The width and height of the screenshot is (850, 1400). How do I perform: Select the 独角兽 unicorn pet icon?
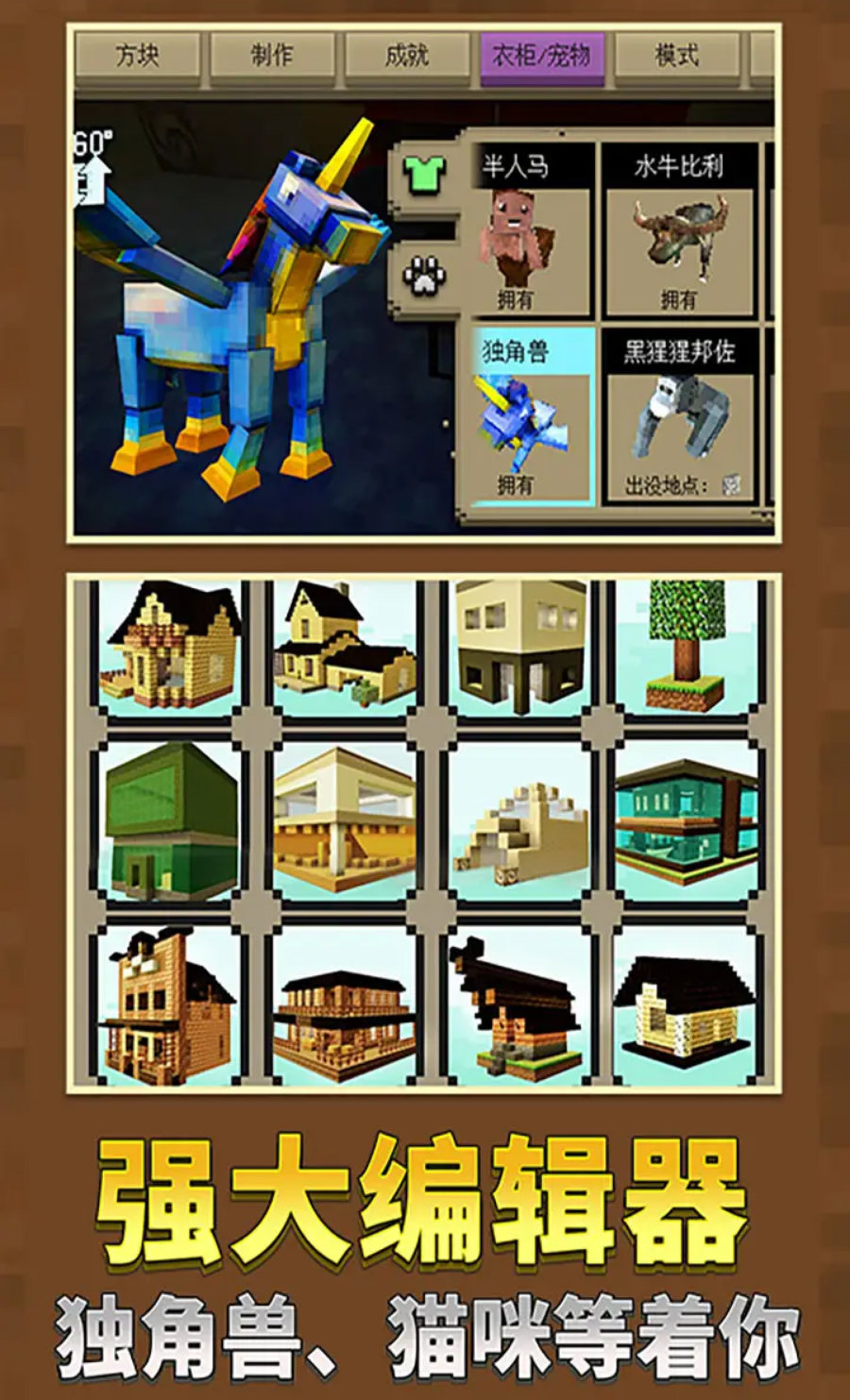(520, 415)
